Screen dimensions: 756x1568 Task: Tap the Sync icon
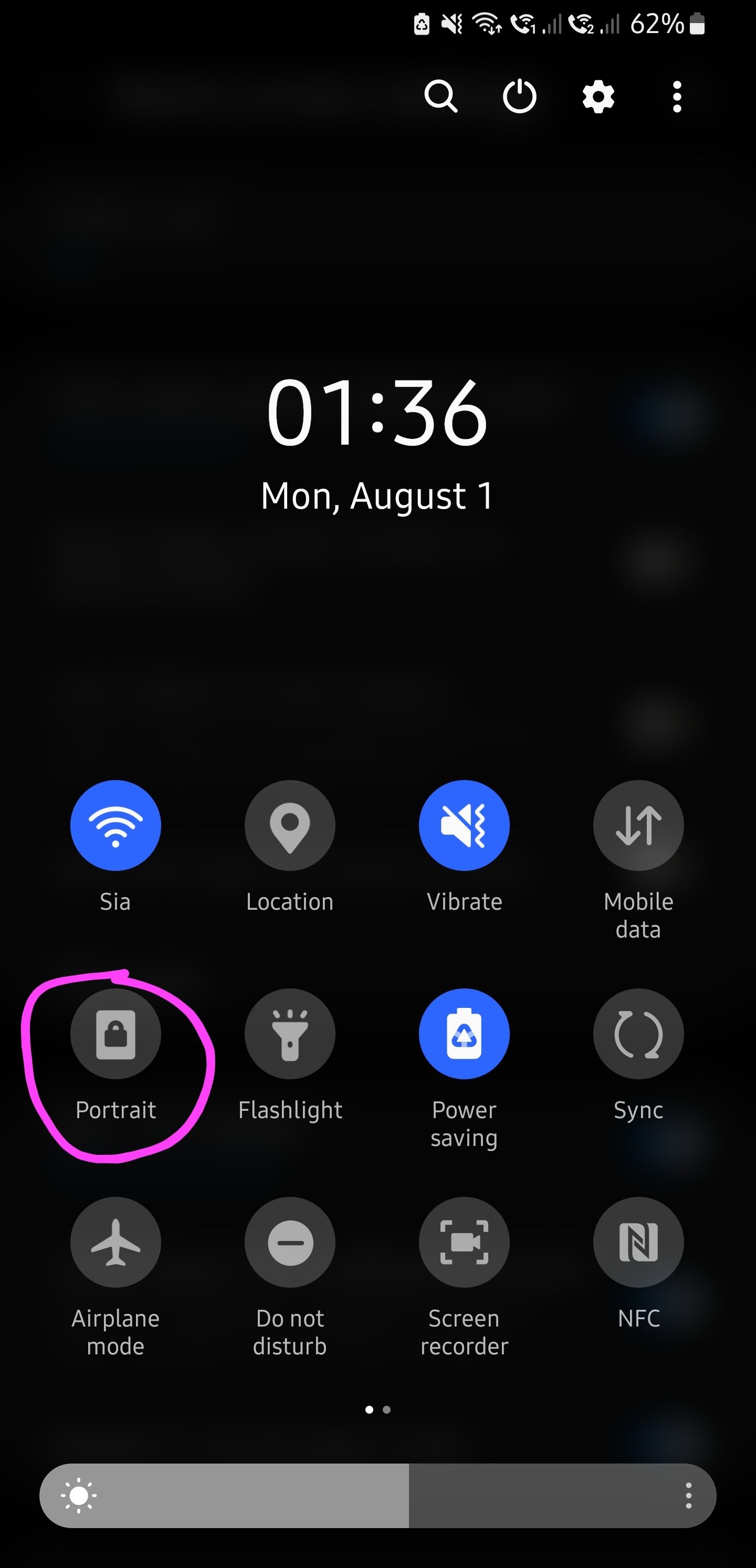tap(638, 1034)
